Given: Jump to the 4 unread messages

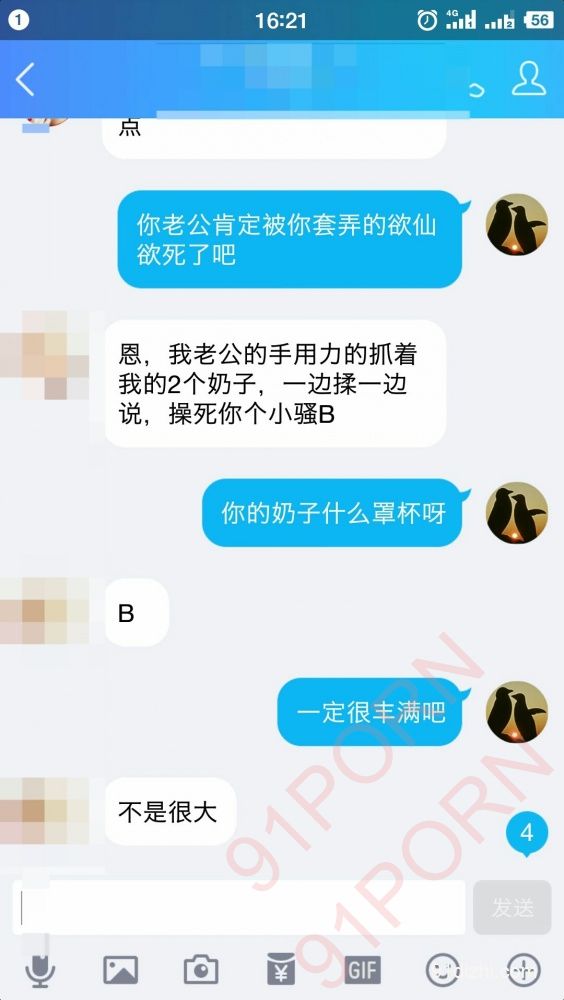Looking at the screenshot, I should click(526, 834).
